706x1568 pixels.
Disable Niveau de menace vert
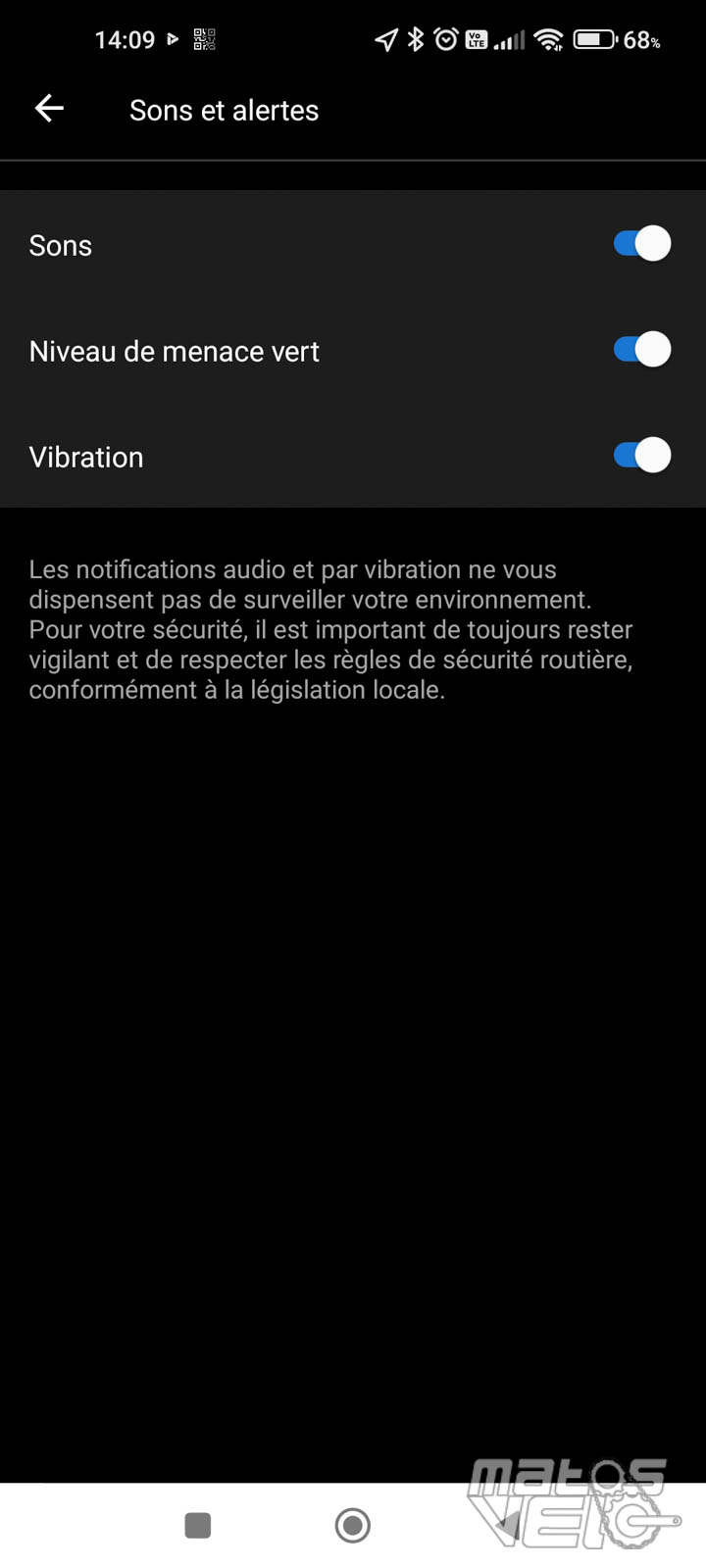(642, 350)
